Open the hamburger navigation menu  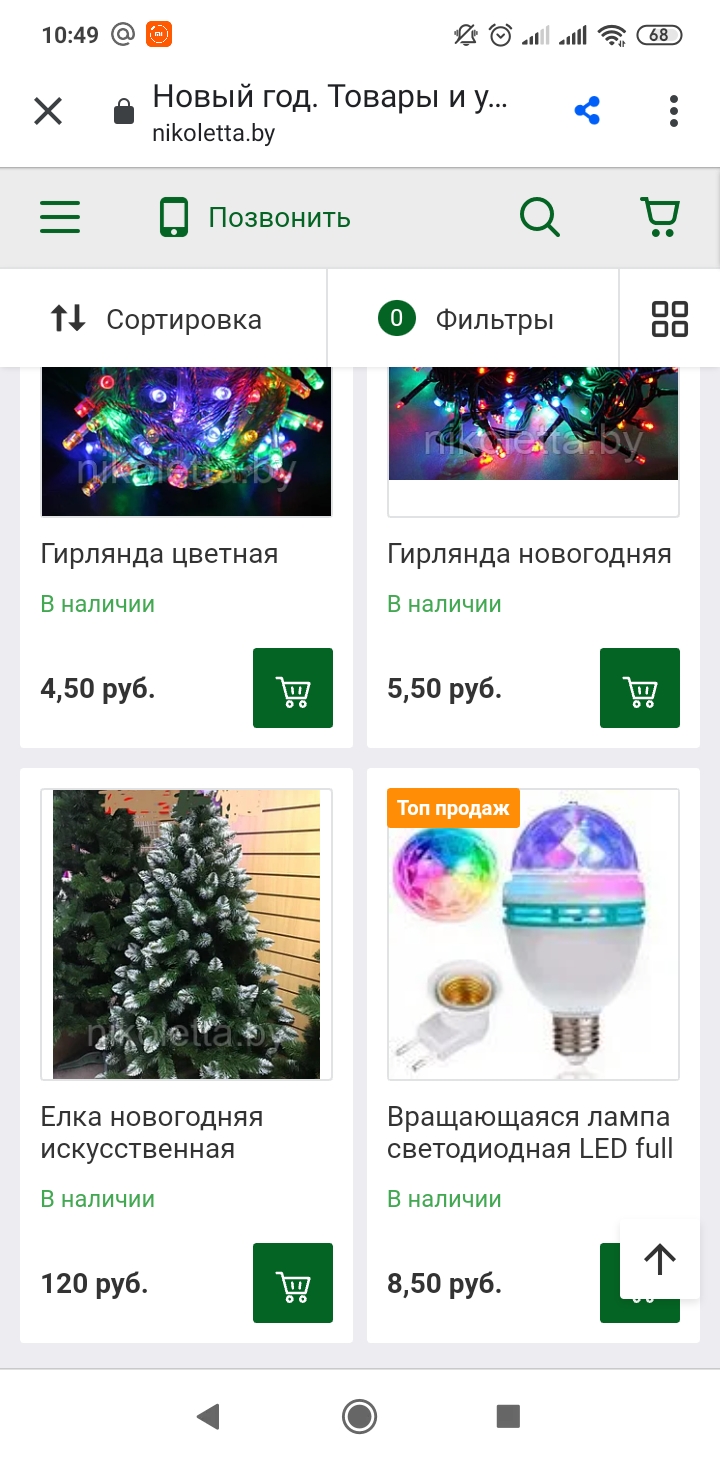click(60, 217)
